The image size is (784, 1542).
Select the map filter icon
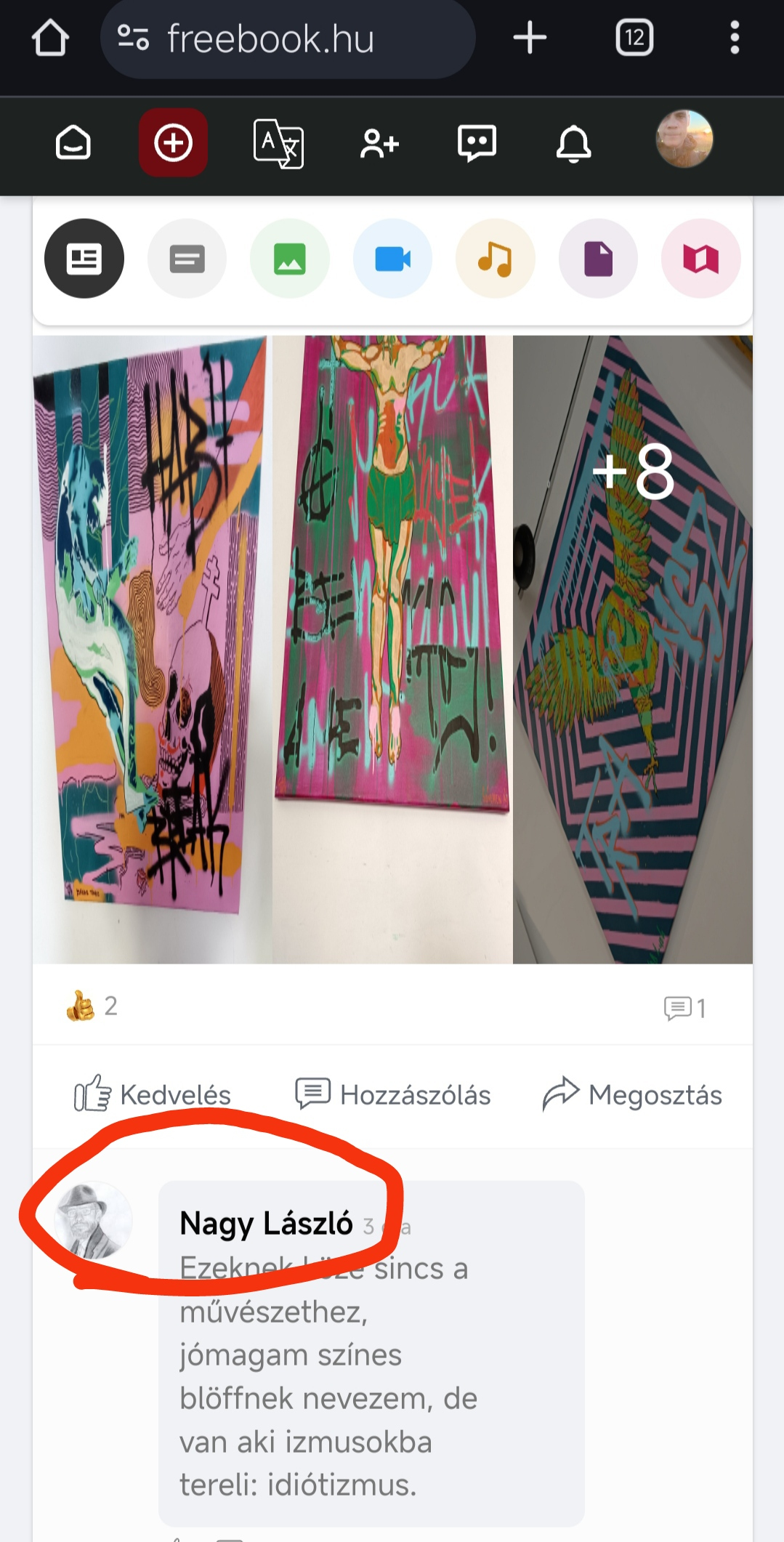click(700, 258)
